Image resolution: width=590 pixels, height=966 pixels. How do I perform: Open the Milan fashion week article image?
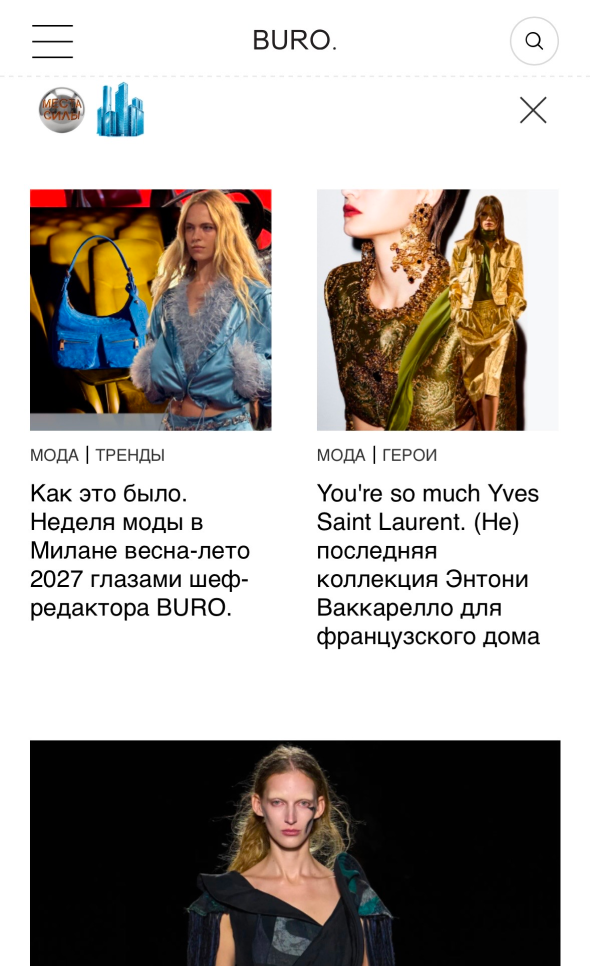[x=151, y=310]
